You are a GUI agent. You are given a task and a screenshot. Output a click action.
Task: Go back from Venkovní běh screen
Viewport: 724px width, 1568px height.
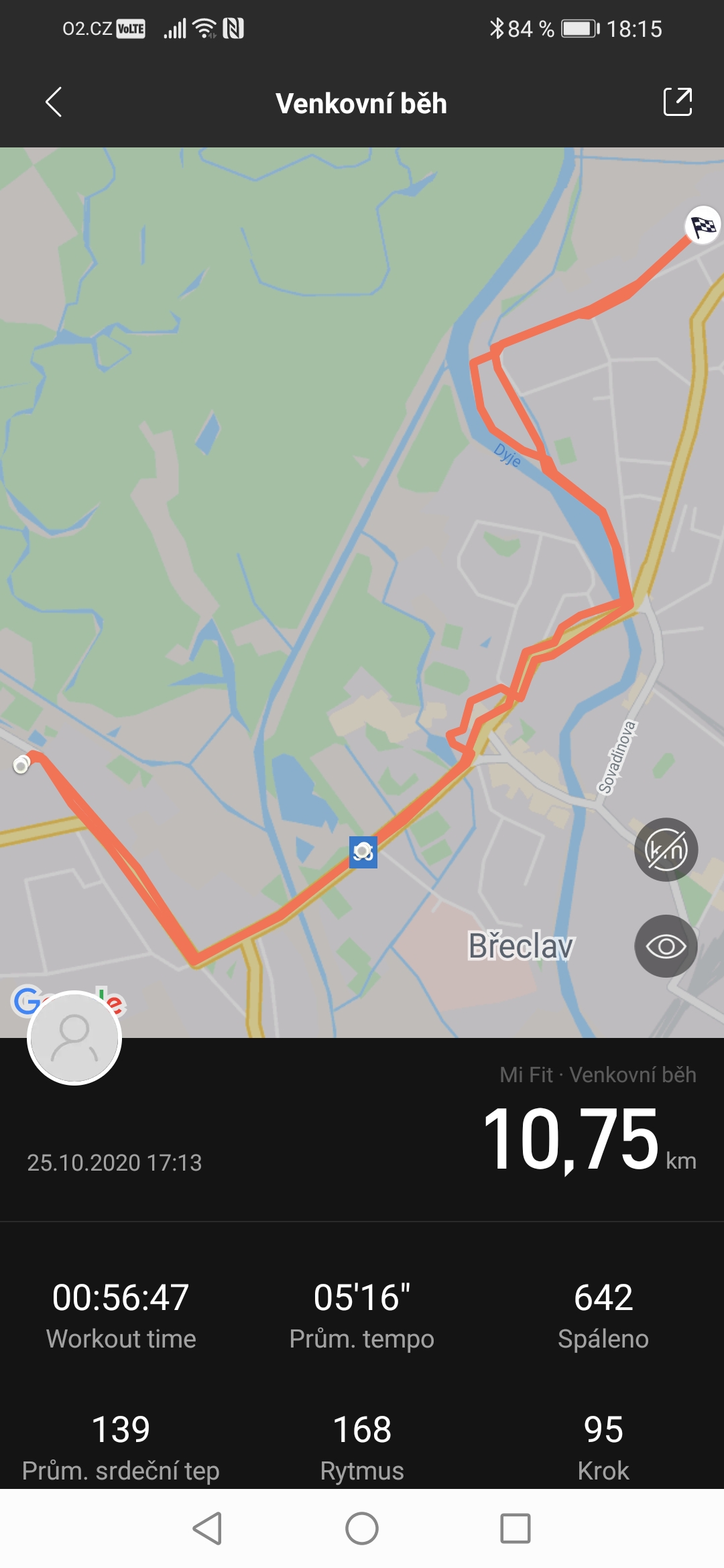click(x=54, y=102)
